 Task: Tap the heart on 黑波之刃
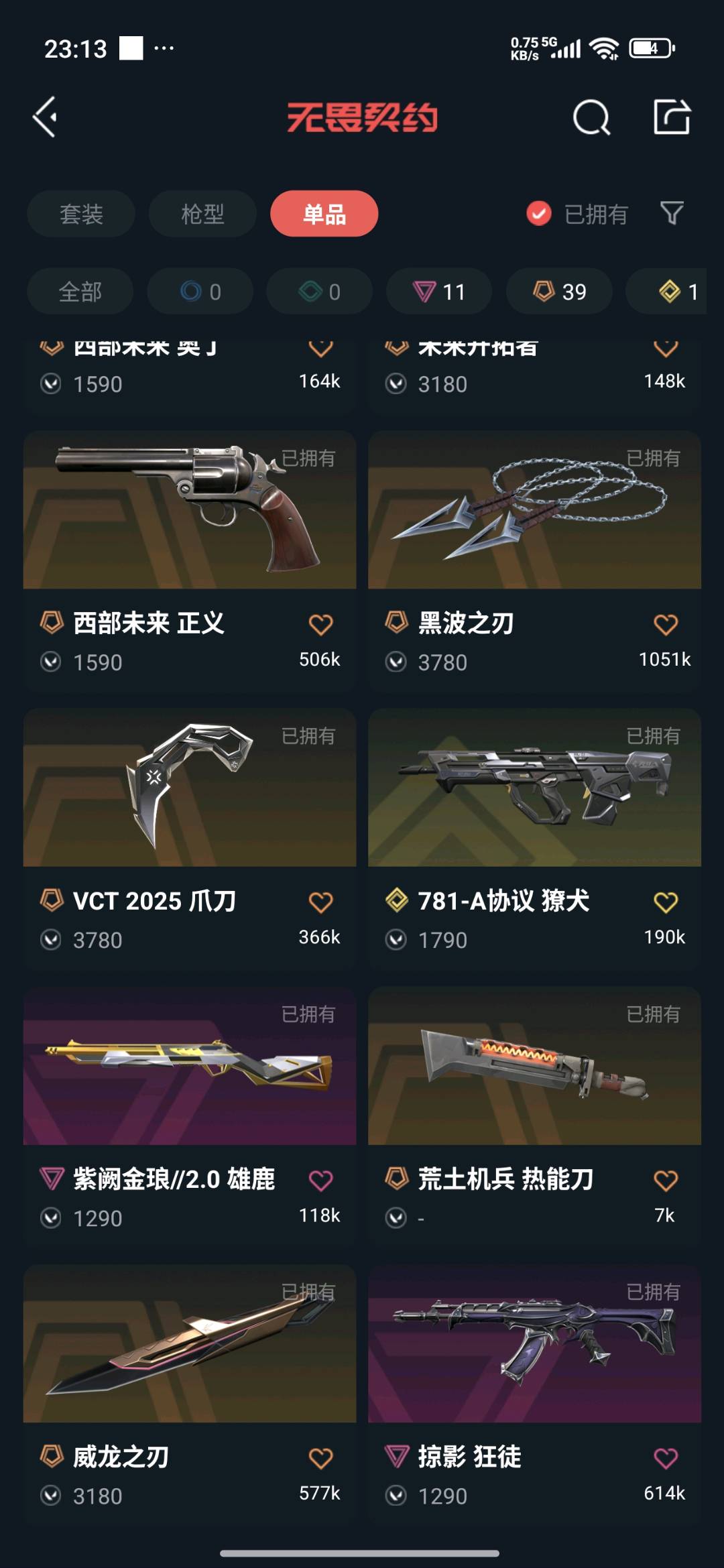pos(666,625)
